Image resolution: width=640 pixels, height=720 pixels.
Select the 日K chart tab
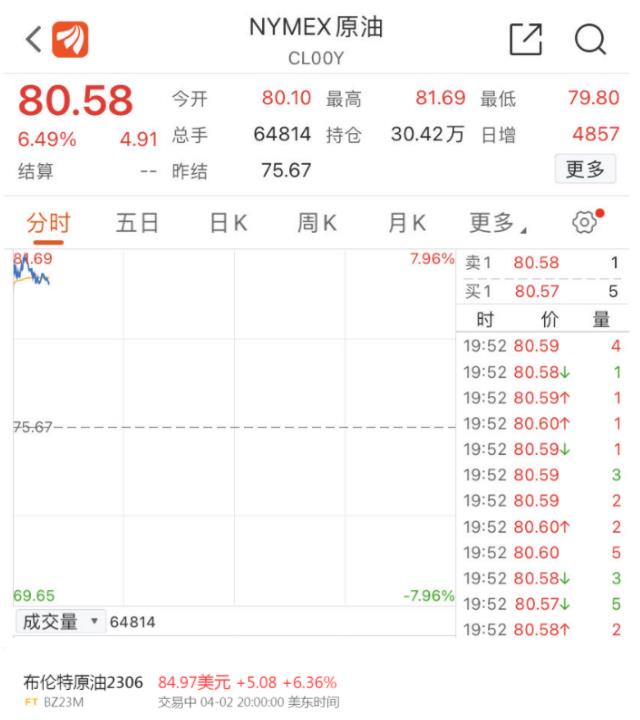coord(228,223)
